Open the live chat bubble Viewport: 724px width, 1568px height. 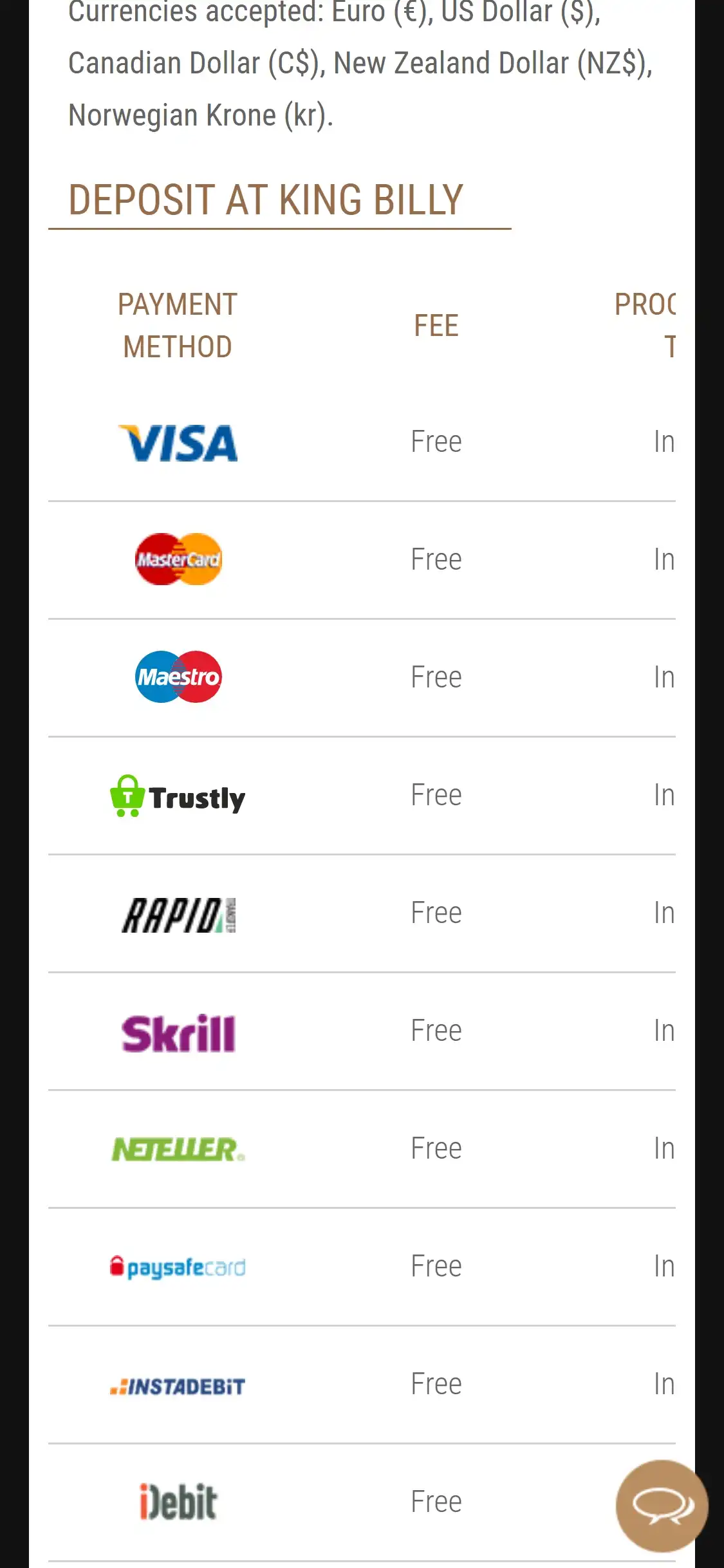662,1506
